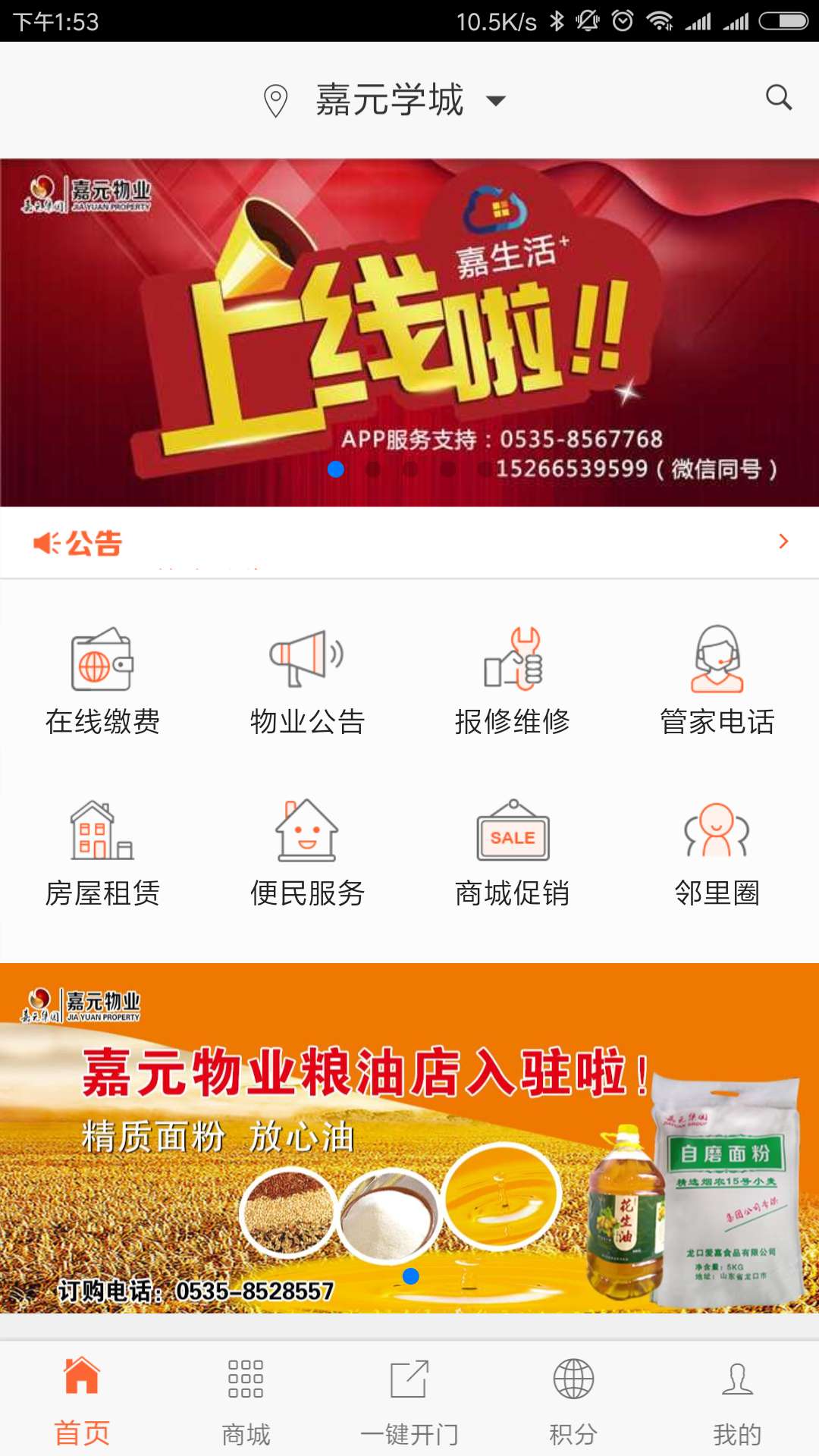Switch to the 首页 tab

tap(82, 1400)
